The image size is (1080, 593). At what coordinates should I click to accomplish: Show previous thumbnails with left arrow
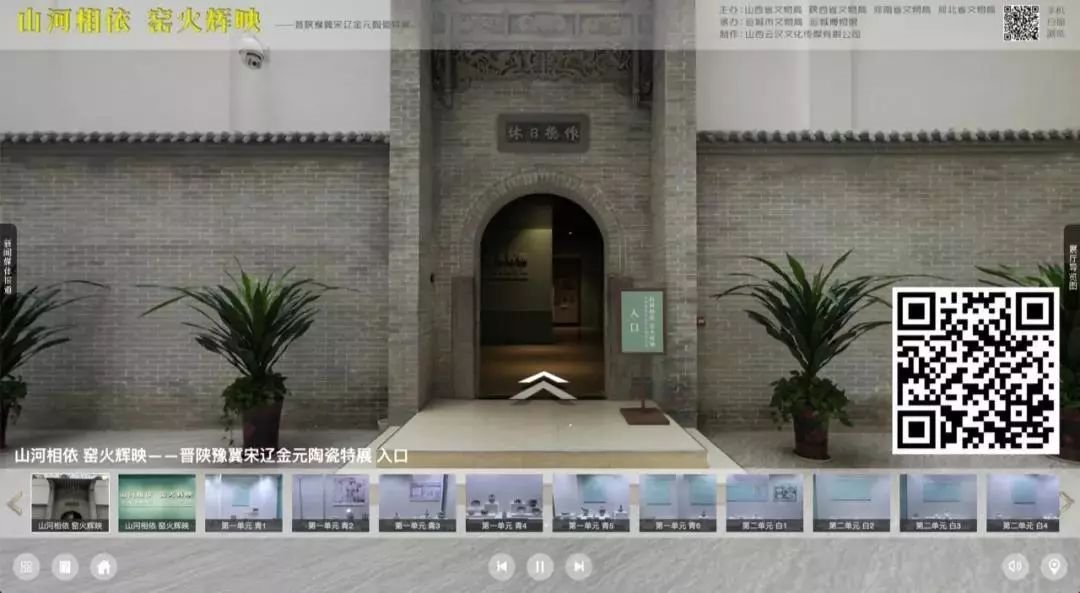[x=14, y=503]
